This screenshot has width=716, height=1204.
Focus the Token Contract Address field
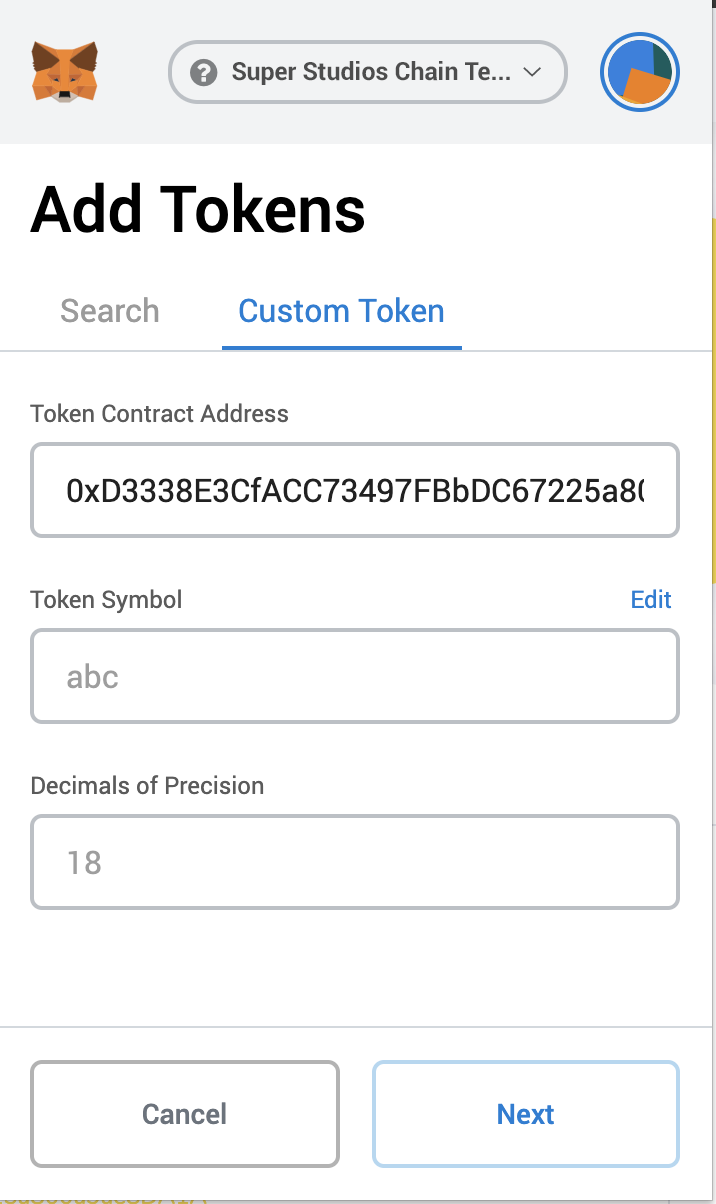coord(355,490)
